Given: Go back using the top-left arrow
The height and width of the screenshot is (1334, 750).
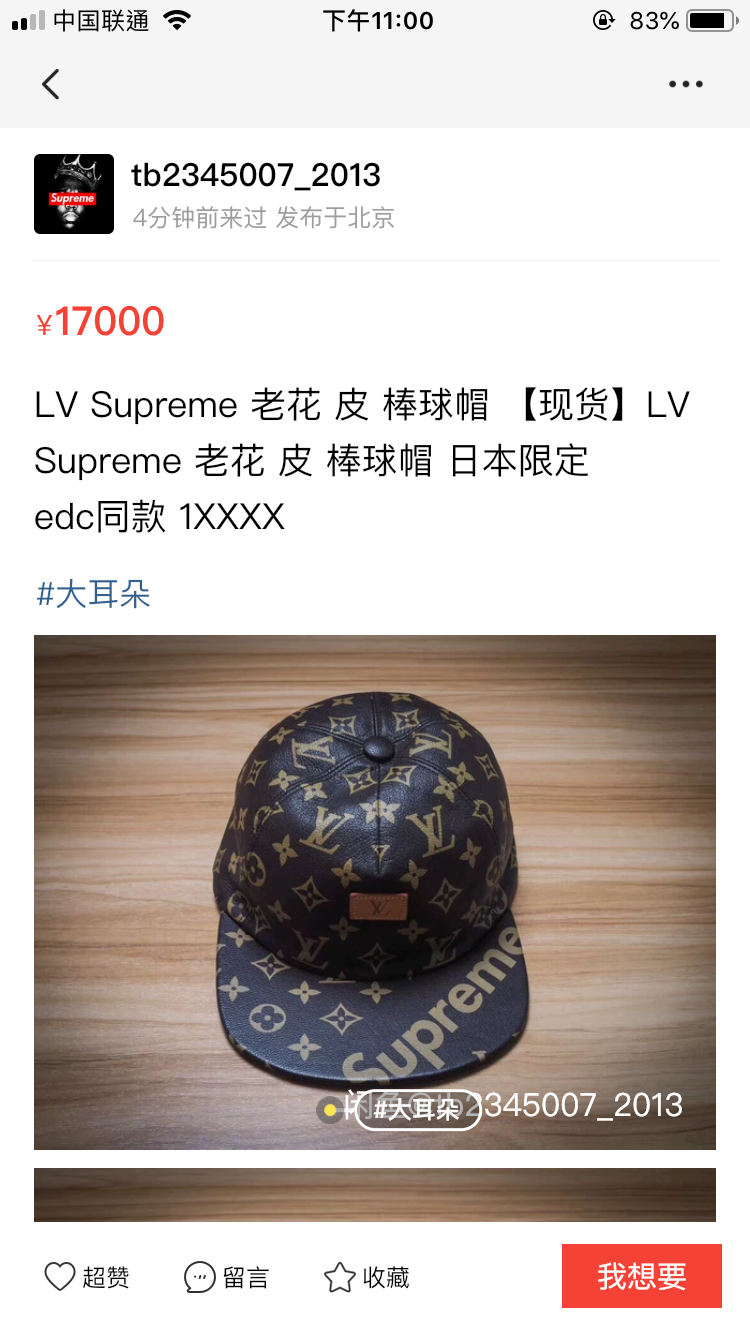Looking at the screenshot, I should click(51, 84).
